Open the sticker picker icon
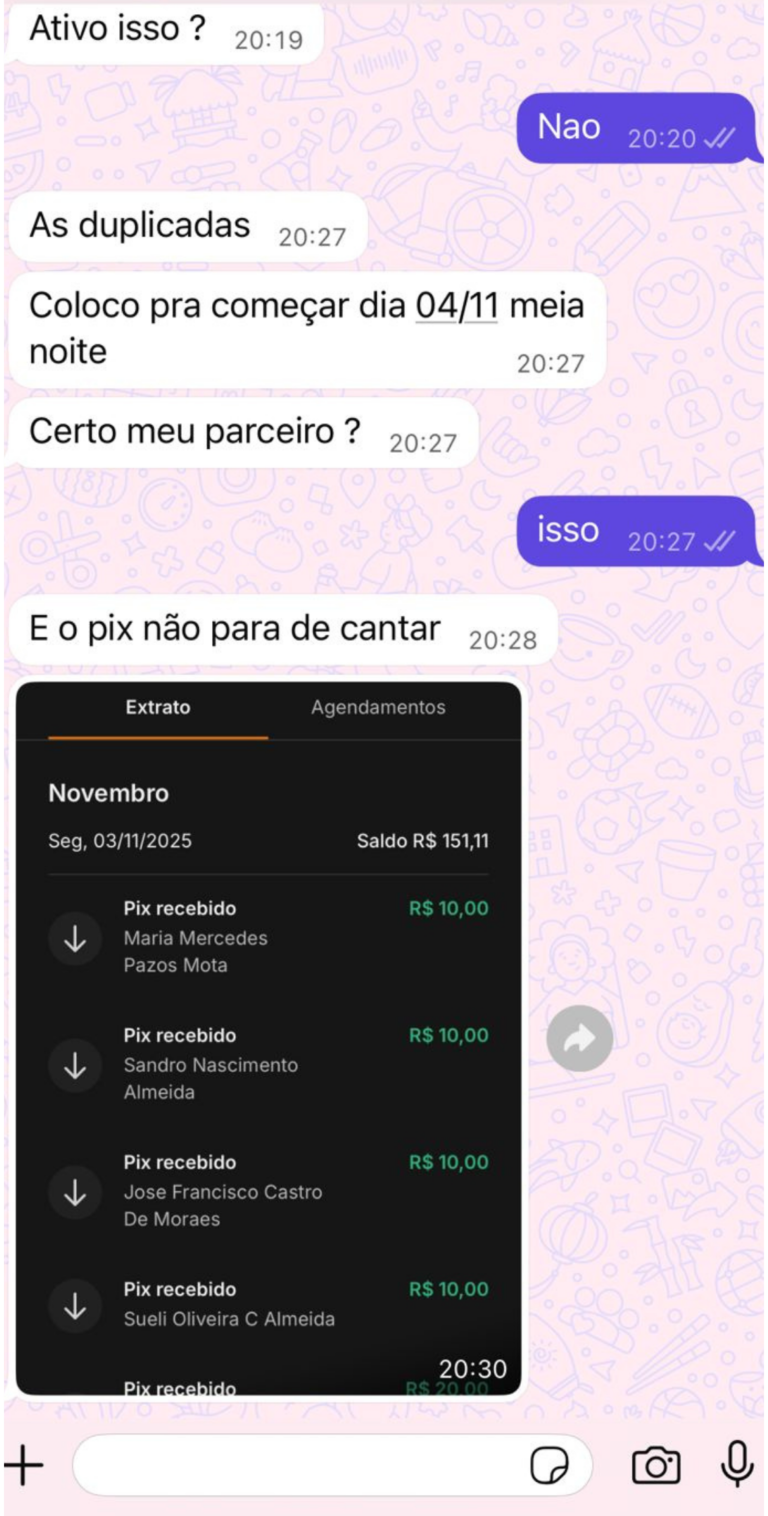The width and height of the screenshot is (768, 1516). coord(549,1466)
